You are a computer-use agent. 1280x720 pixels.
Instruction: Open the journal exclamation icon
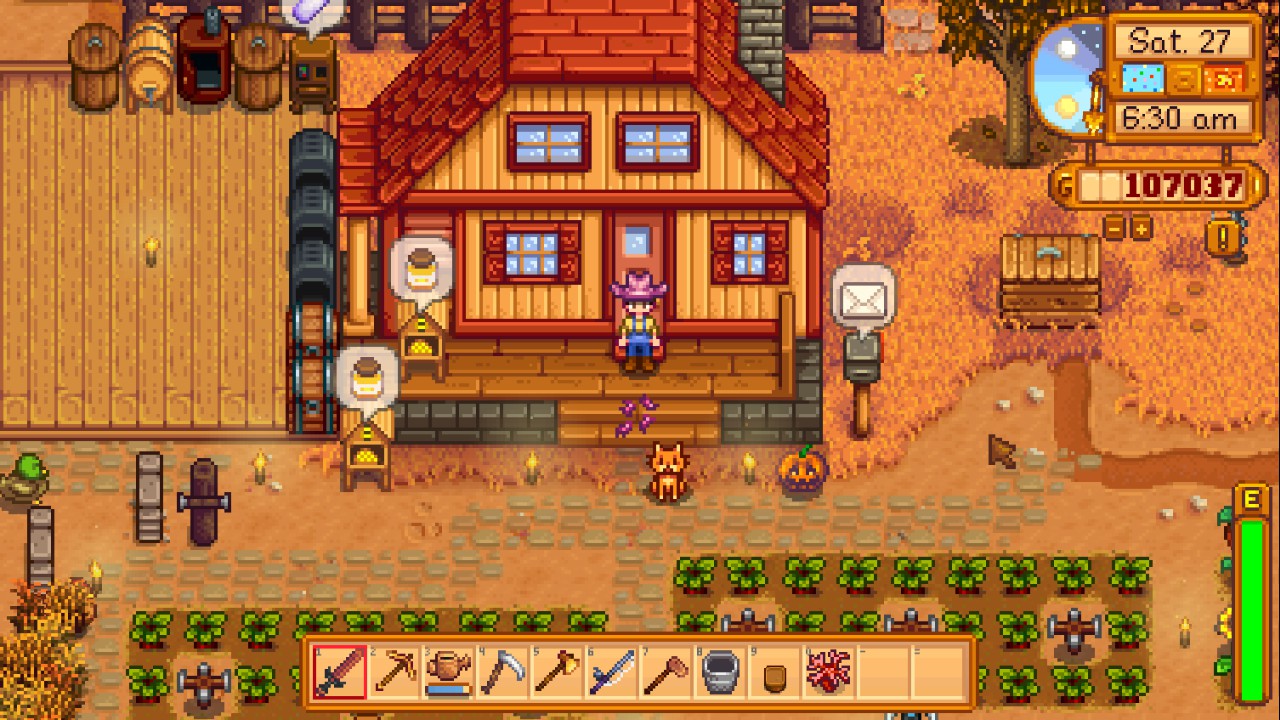coord(1224,236)
